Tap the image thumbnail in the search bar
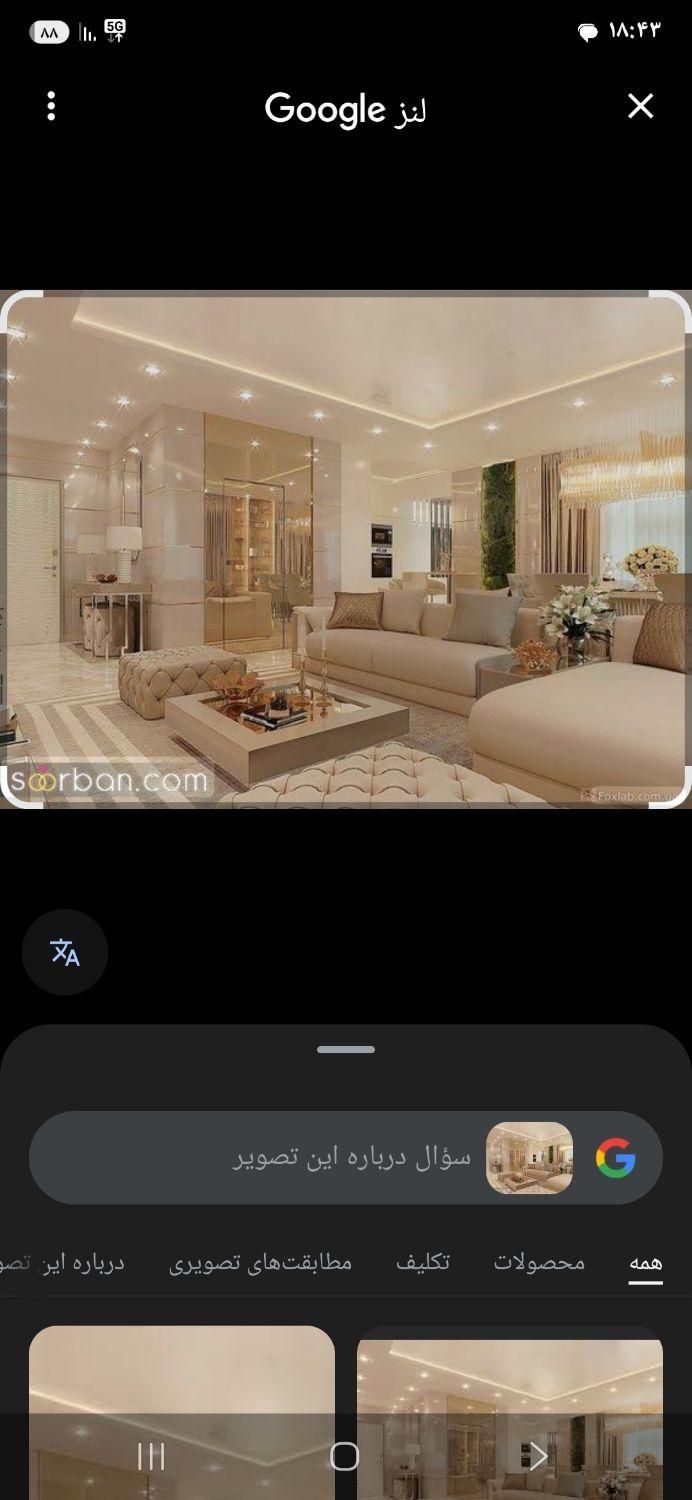Image resolution: width=692 pixels, height=1500 pixels. (529, 1158)
